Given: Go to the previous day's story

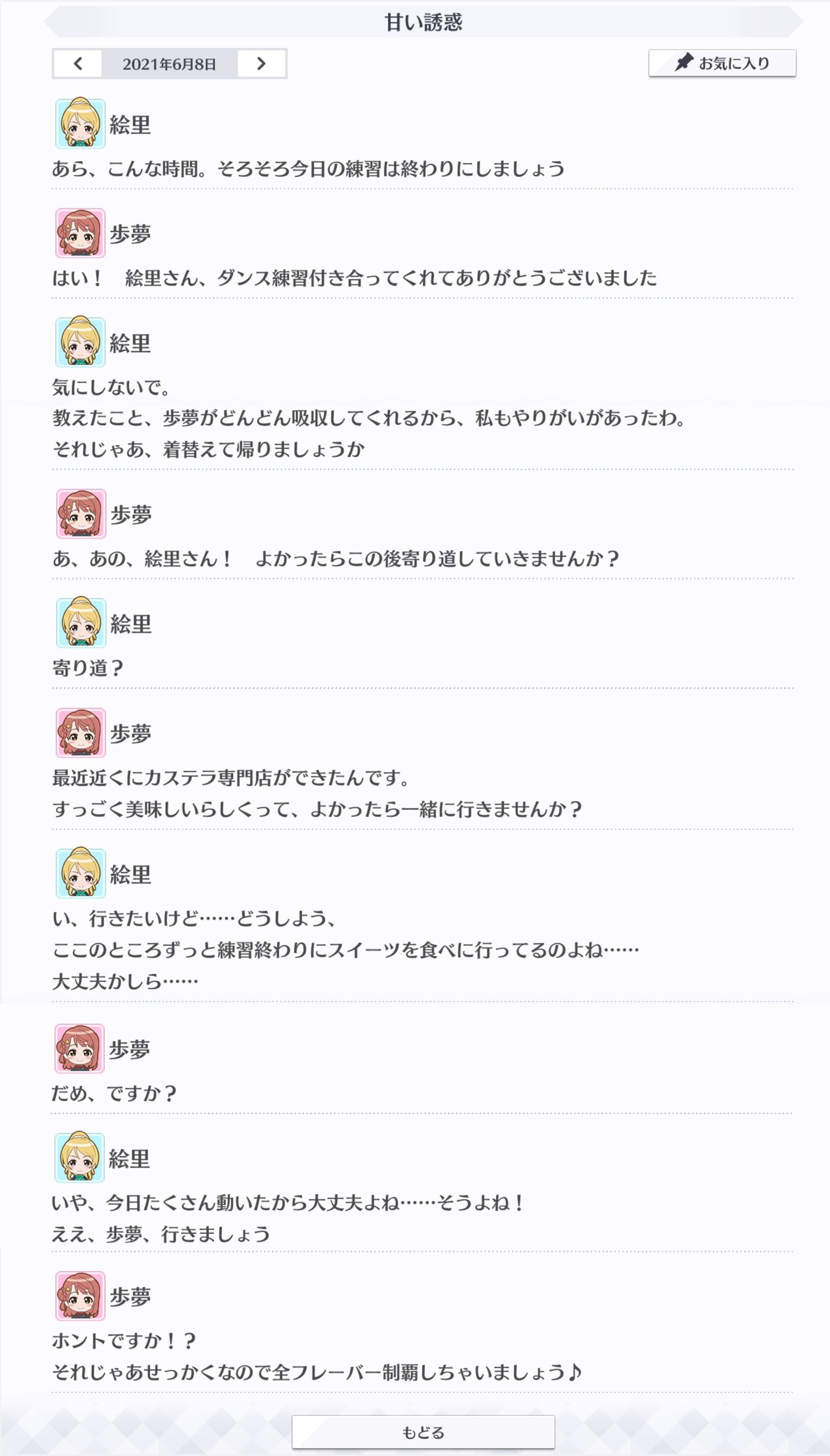Looking at the screenshot, I should [x=79, y=64].
